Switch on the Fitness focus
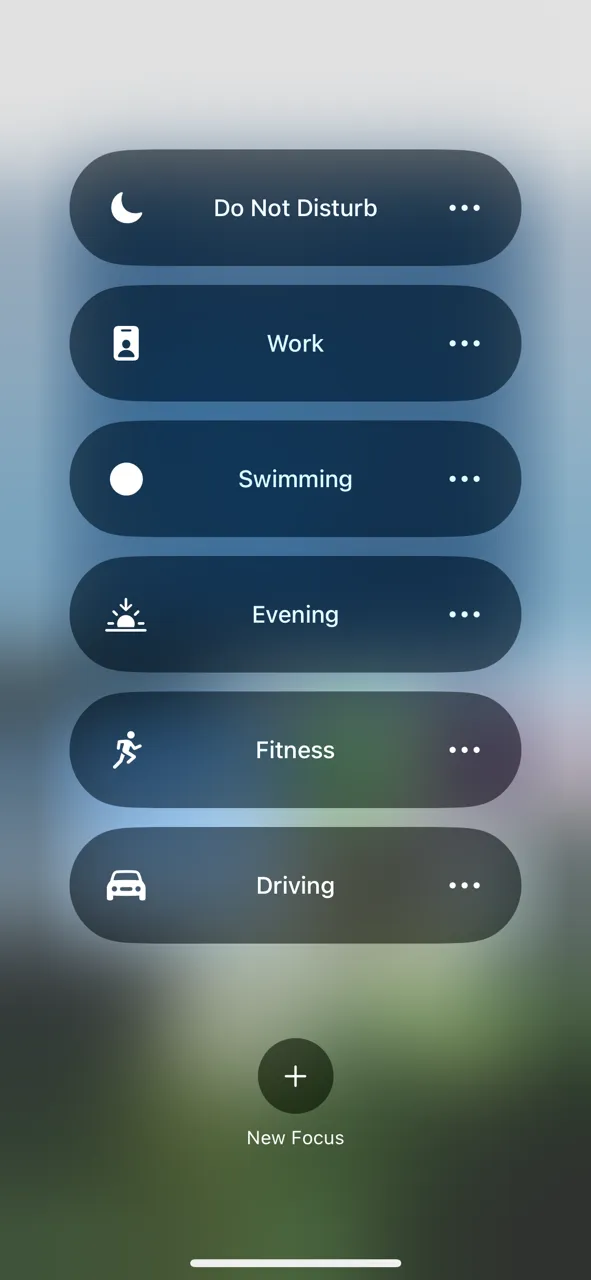This screenshot has height=1280, width=591. [x=295, y=750]
